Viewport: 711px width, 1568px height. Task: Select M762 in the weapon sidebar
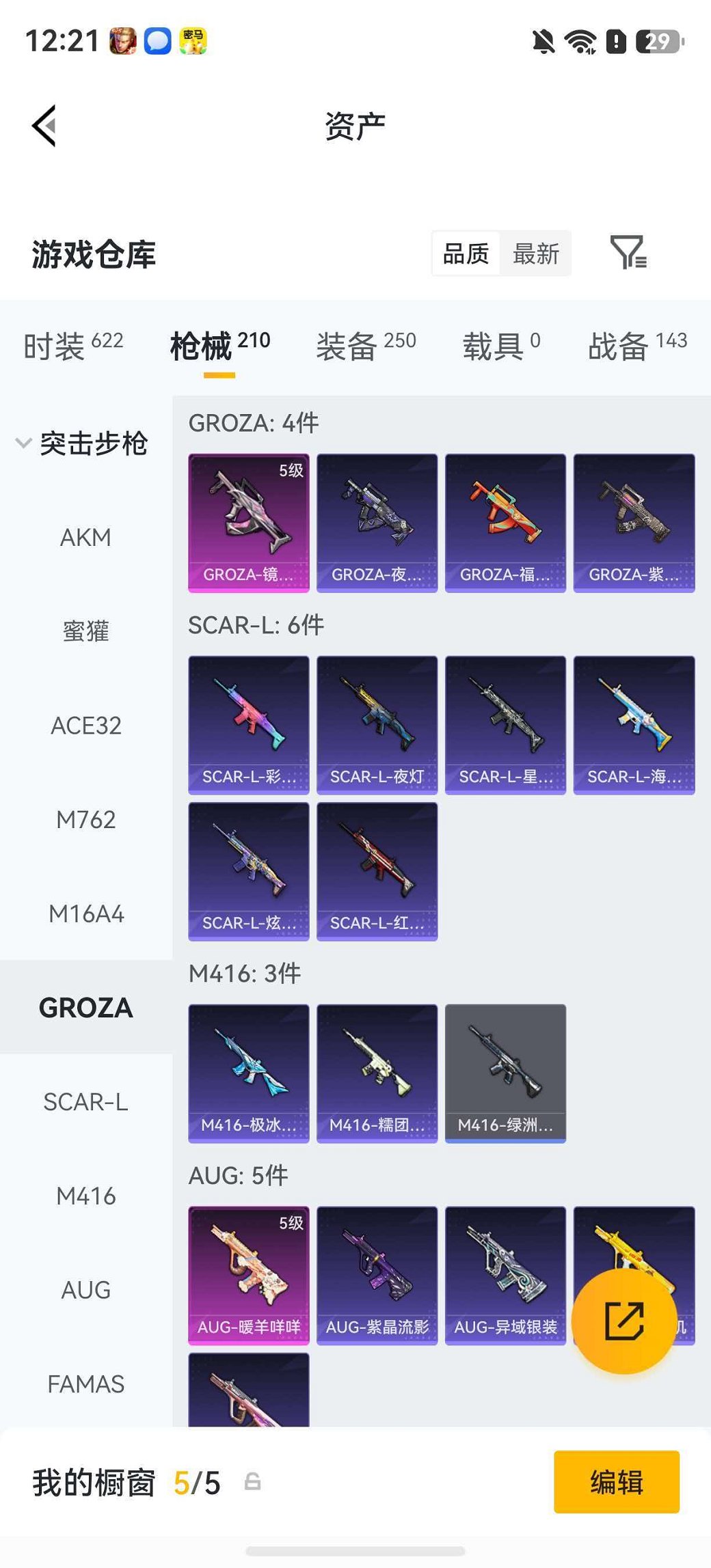click(x=86, y=820)
